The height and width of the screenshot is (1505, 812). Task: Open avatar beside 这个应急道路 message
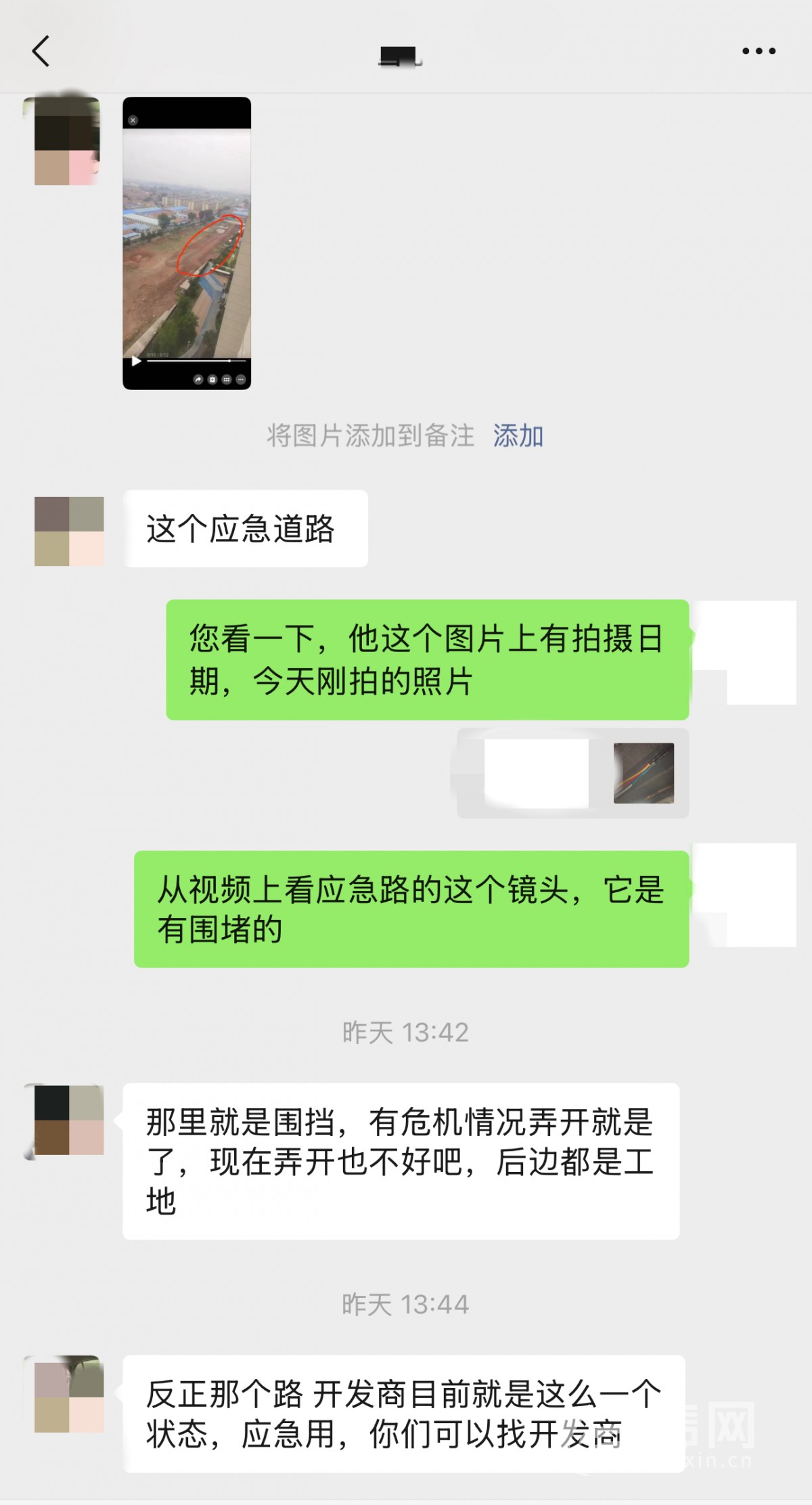click(x=69, y=531)
